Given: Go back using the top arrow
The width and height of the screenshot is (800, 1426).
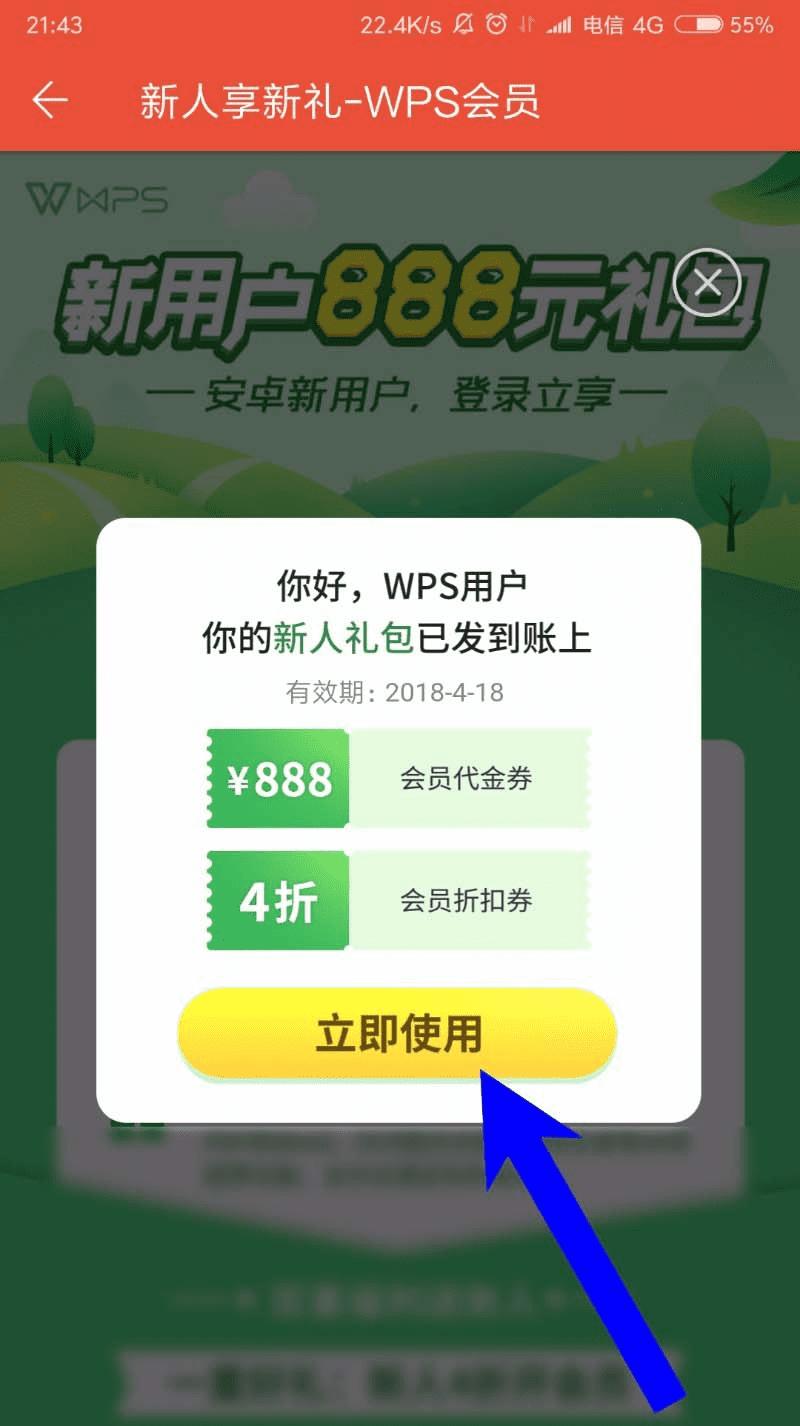Looking at the screenshot, I should click(x=49, y=101).
